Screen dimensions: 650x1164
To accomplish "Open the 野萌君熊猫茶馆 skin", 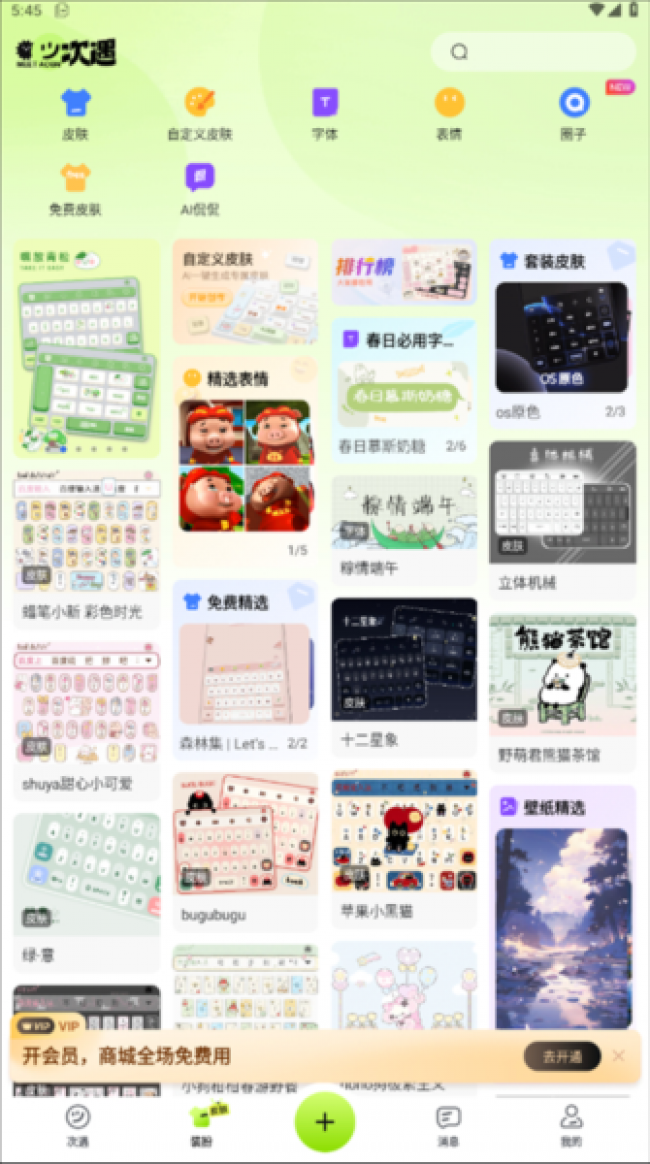I will click(562, 690).
